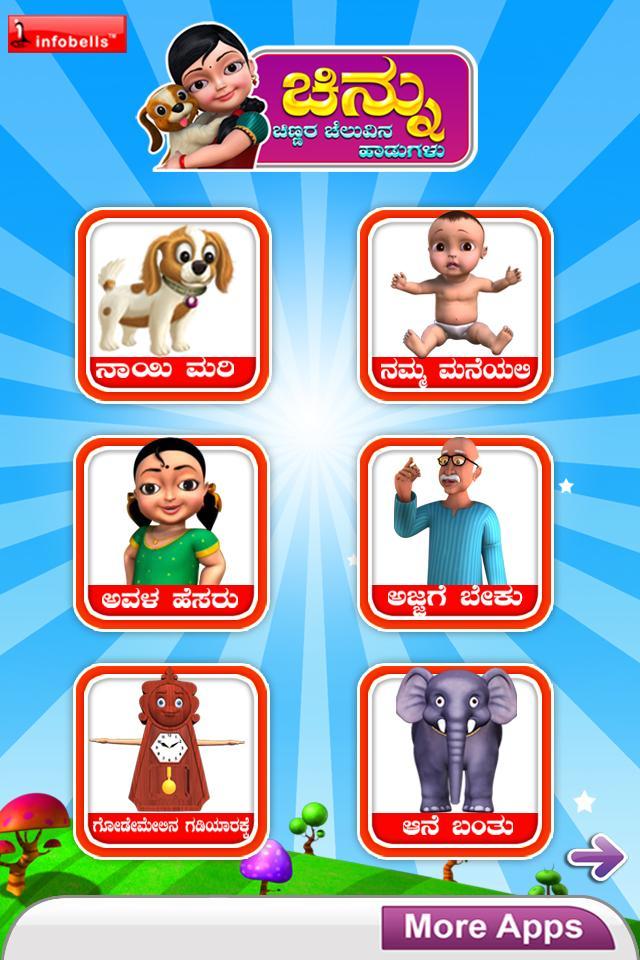Screen dimensions: 640x960
Task: Tap the More Apps button
Action: pyautogui.click(x=497, y=926)
